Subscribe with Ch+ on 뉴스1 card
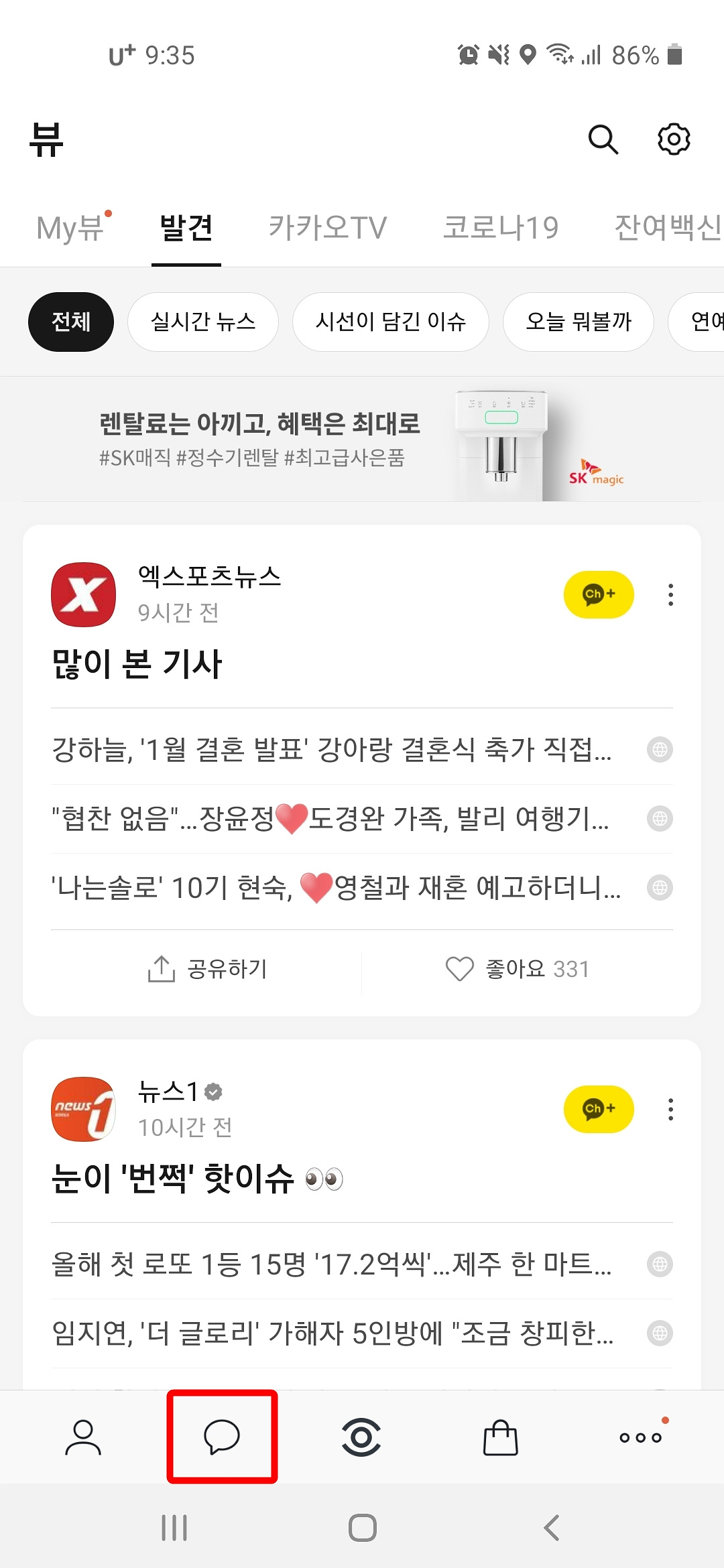724x1568 pixels. pos(599,1109)
